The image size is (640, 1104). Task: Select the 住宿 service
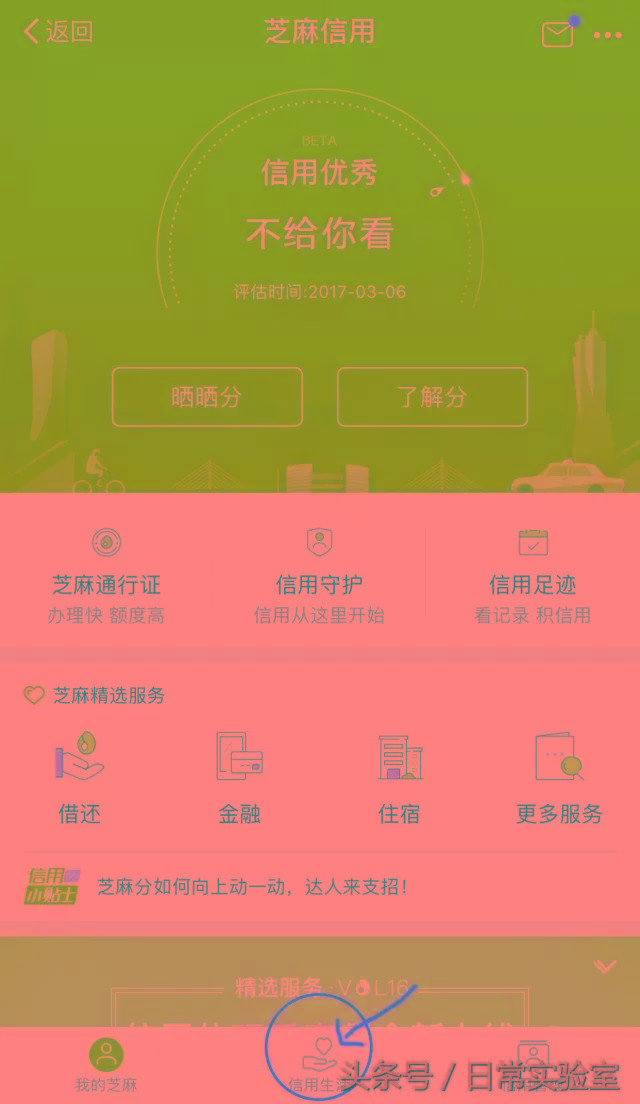pyautogui.click(x=399, y=778)
